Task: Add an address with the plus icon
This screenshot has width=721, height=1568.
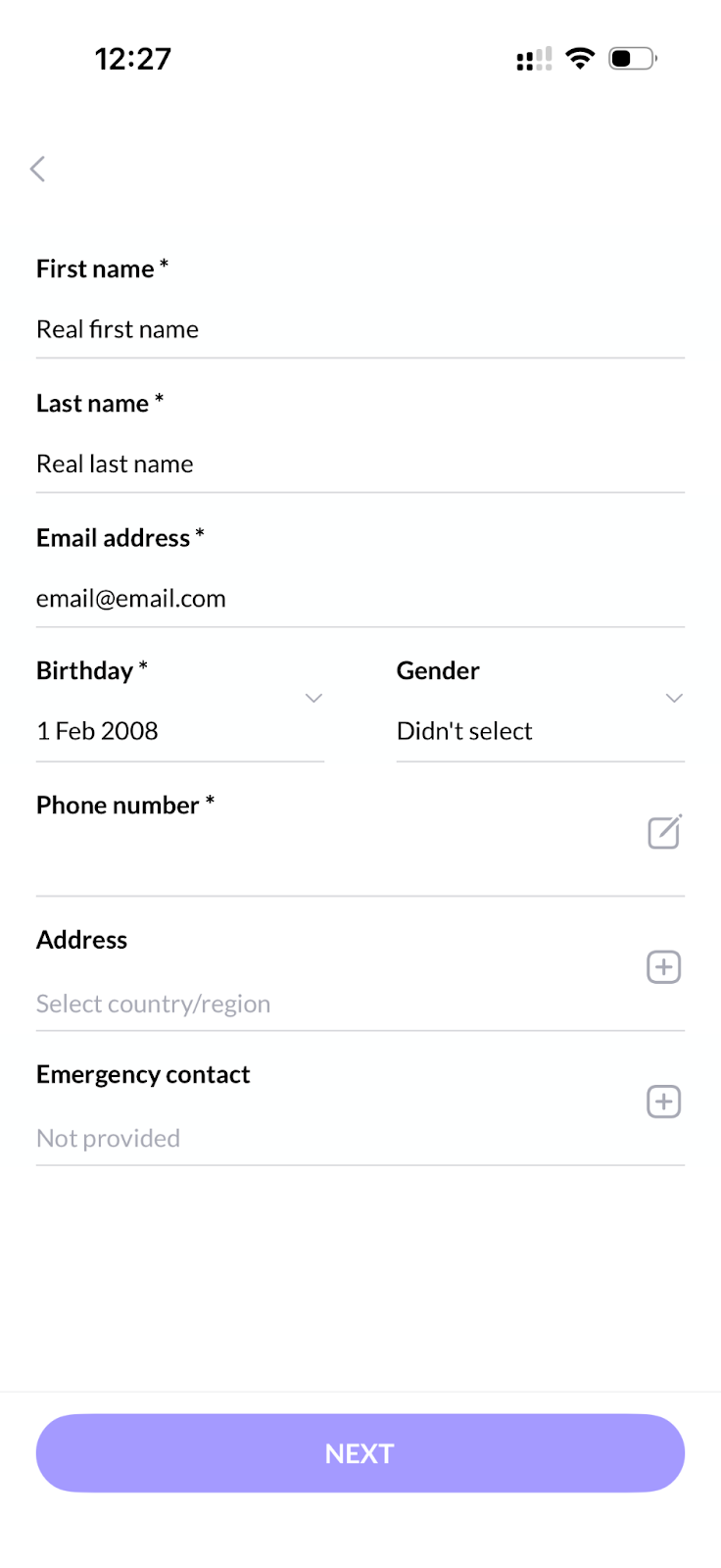Action: point(664,967)
